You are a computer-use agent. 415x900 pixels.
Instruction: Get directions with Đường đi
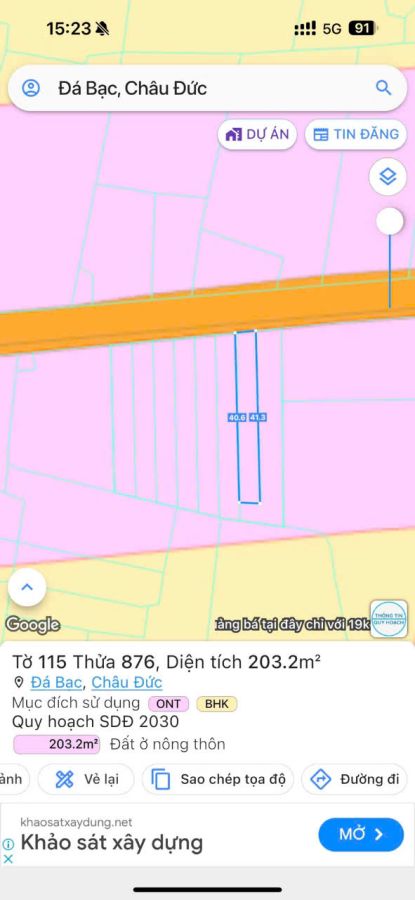[x=355, y=779]
